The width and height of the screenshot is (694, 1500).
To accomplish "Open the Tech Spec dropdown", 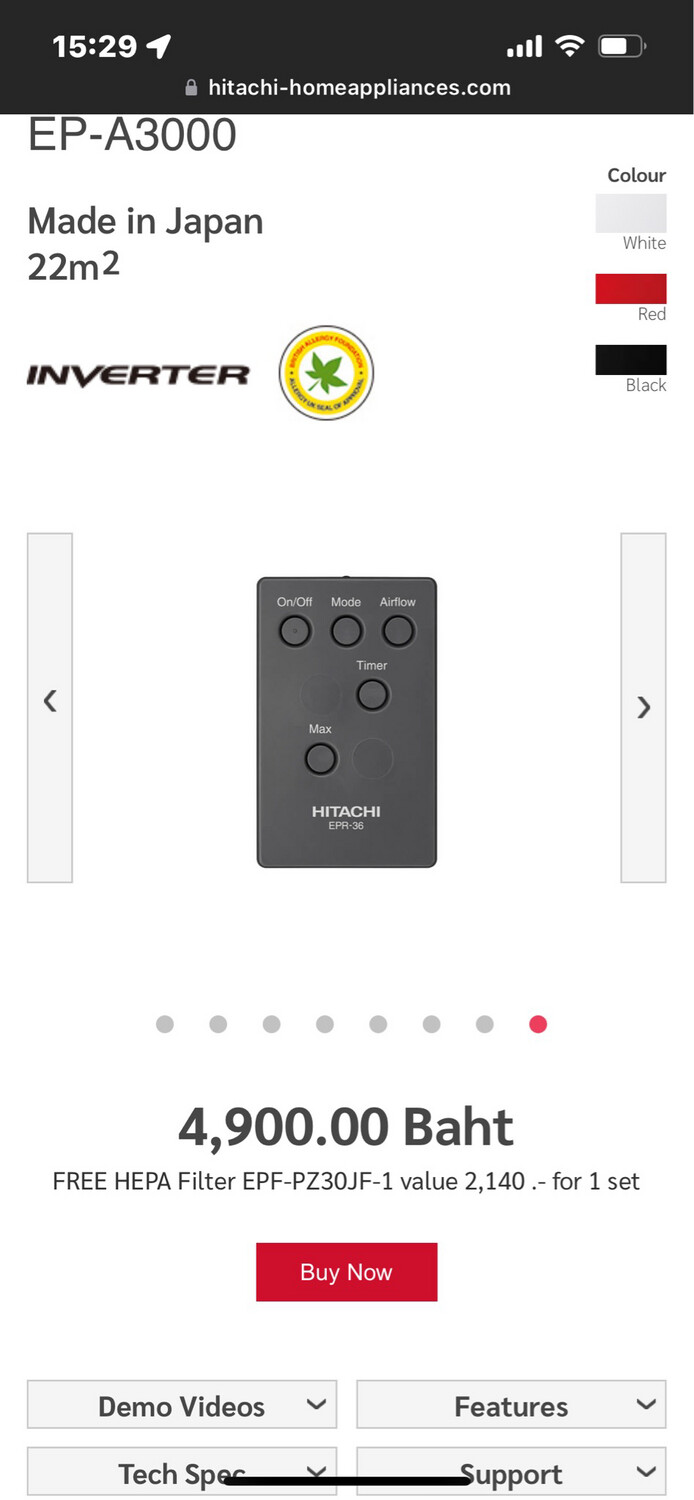I will pyautogui.click(x=182, y=1472).
